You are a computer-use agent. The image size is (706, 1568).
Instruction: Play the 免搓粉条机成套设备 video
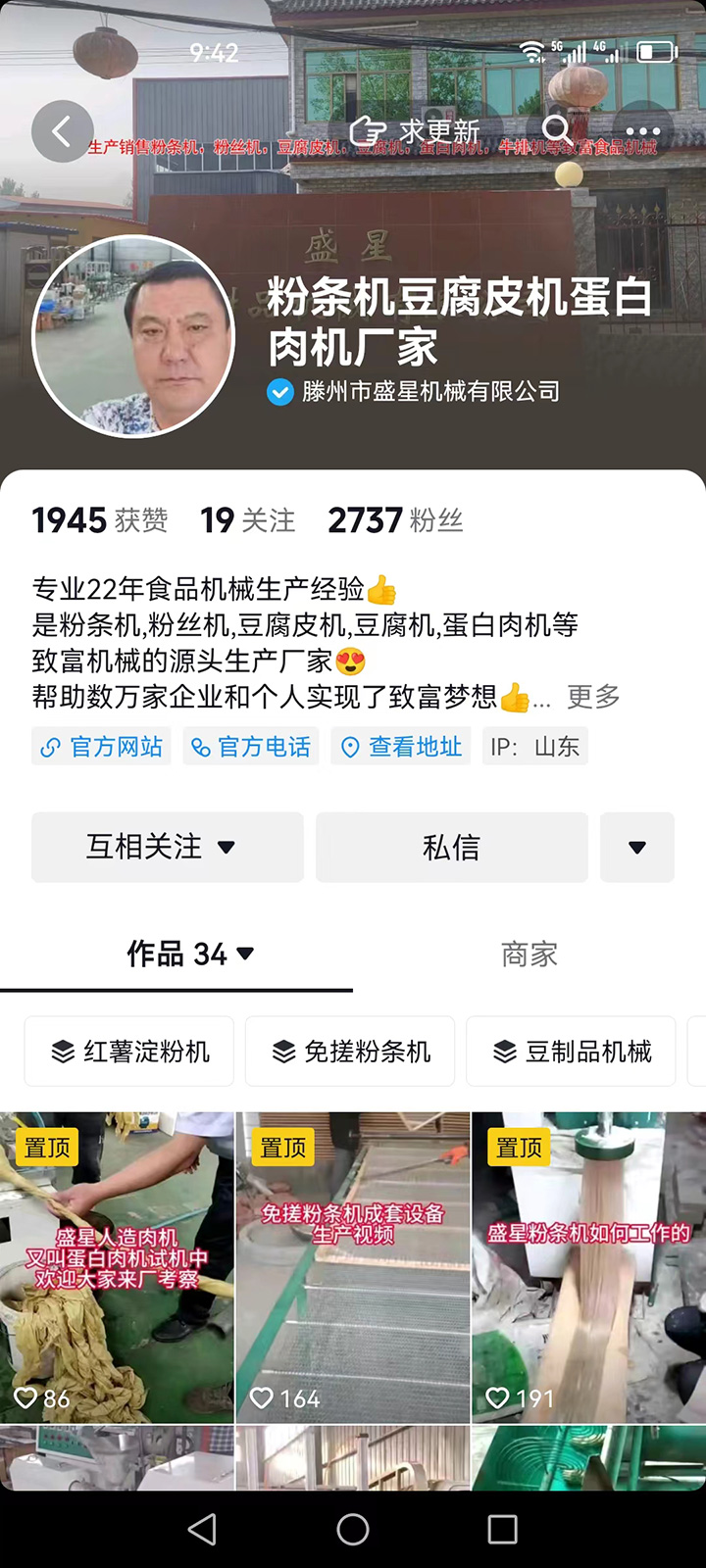tap(353, 1267)
